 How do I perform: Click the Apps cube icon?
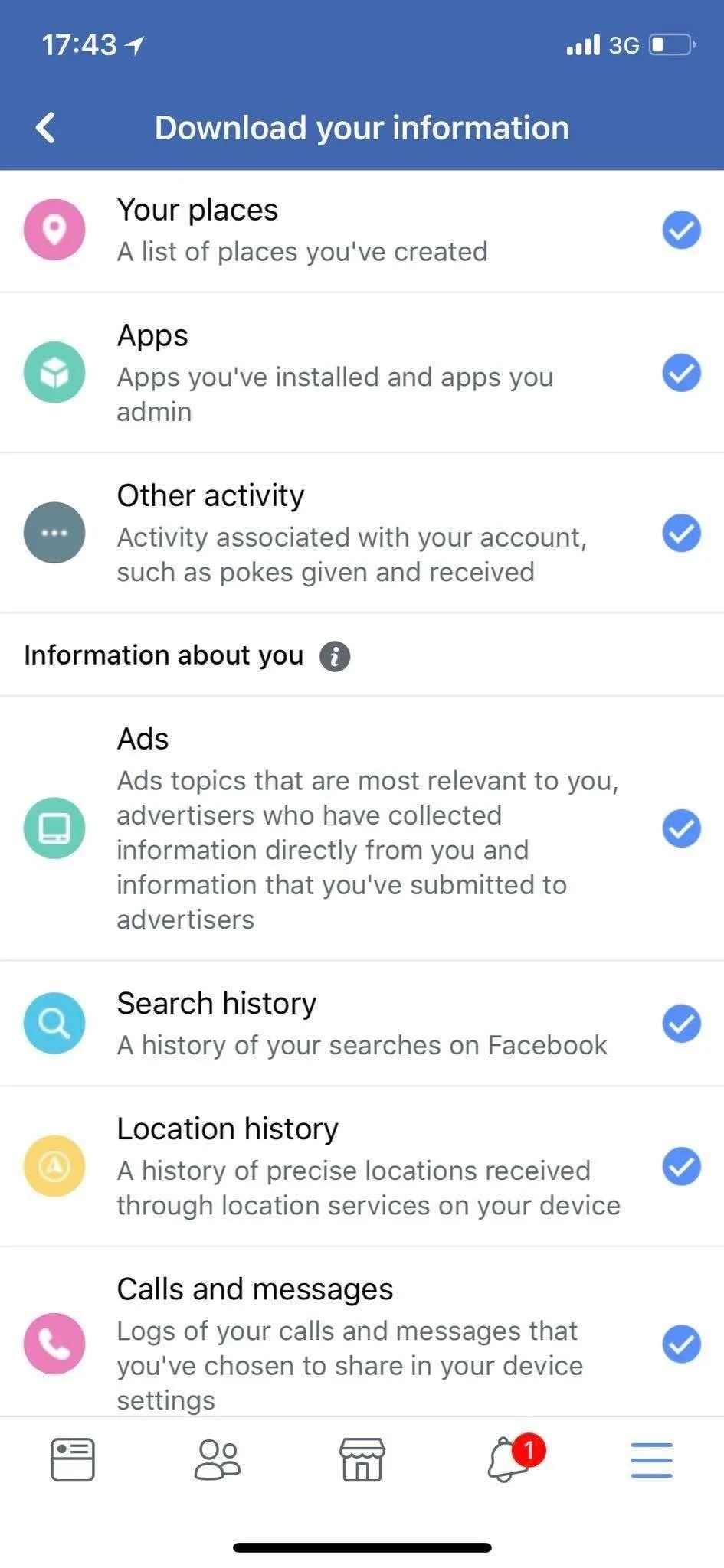pos(54,373)
